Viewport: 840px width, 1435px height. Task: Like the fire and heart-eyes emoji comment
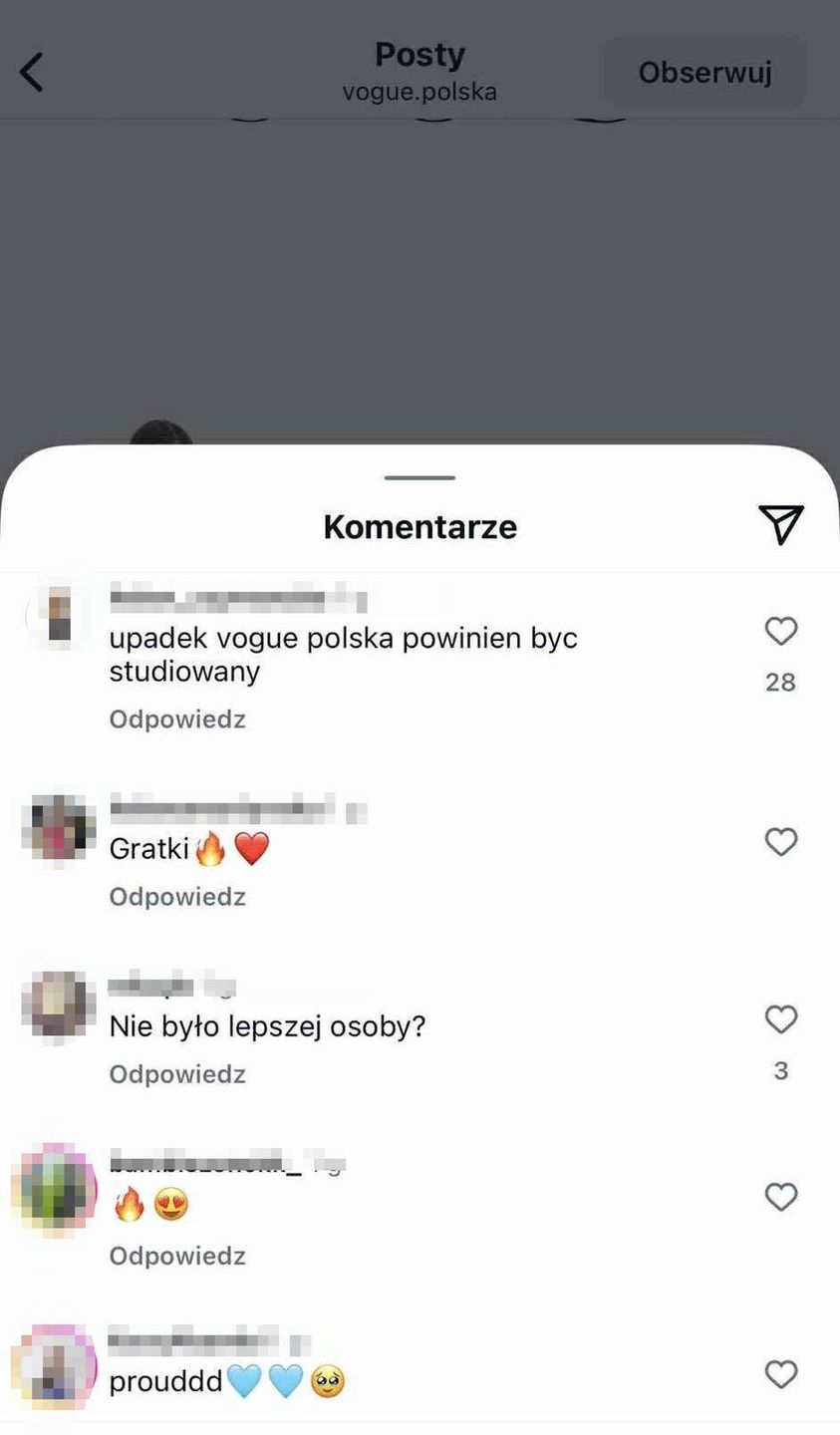coord(780,1197)
